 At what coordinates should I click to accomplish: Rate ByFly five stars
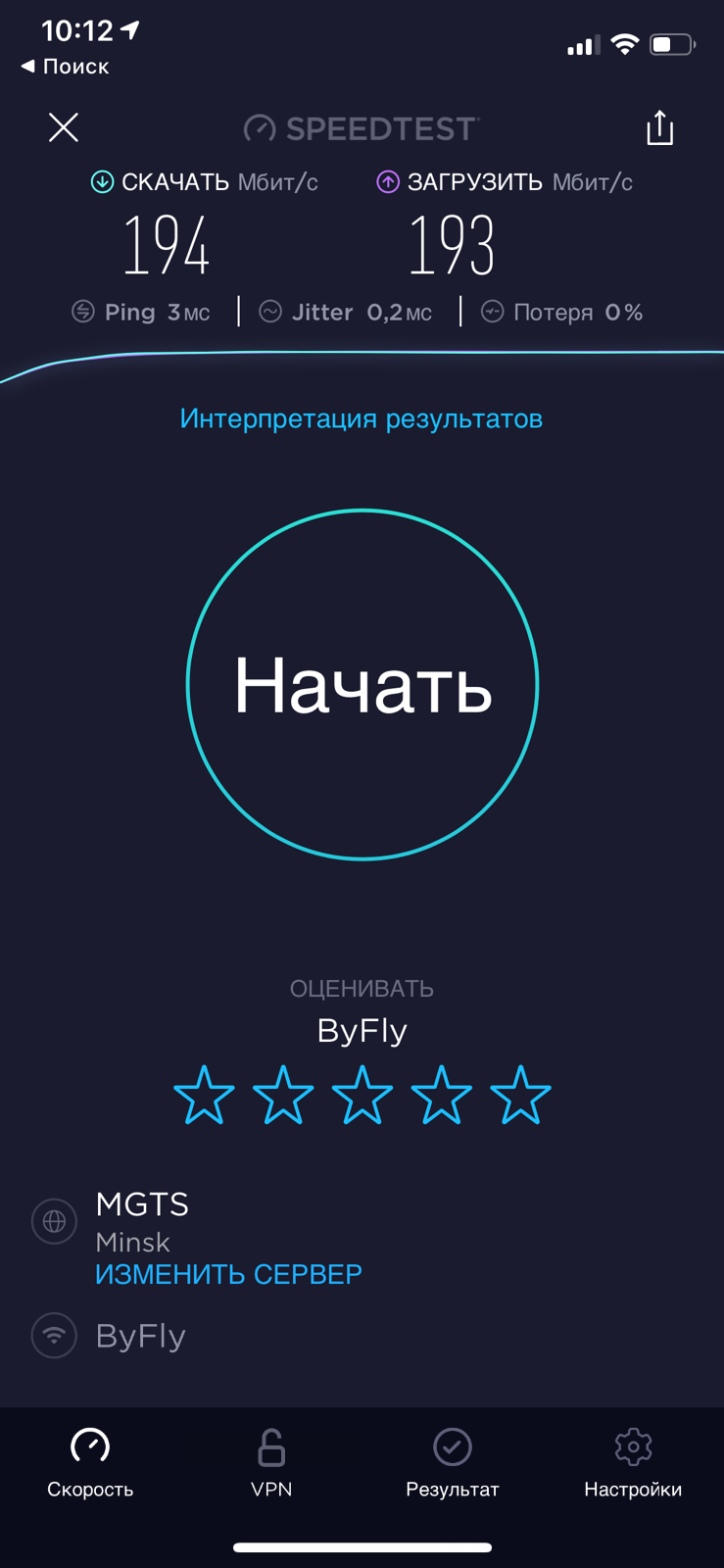coord(520,1095)
